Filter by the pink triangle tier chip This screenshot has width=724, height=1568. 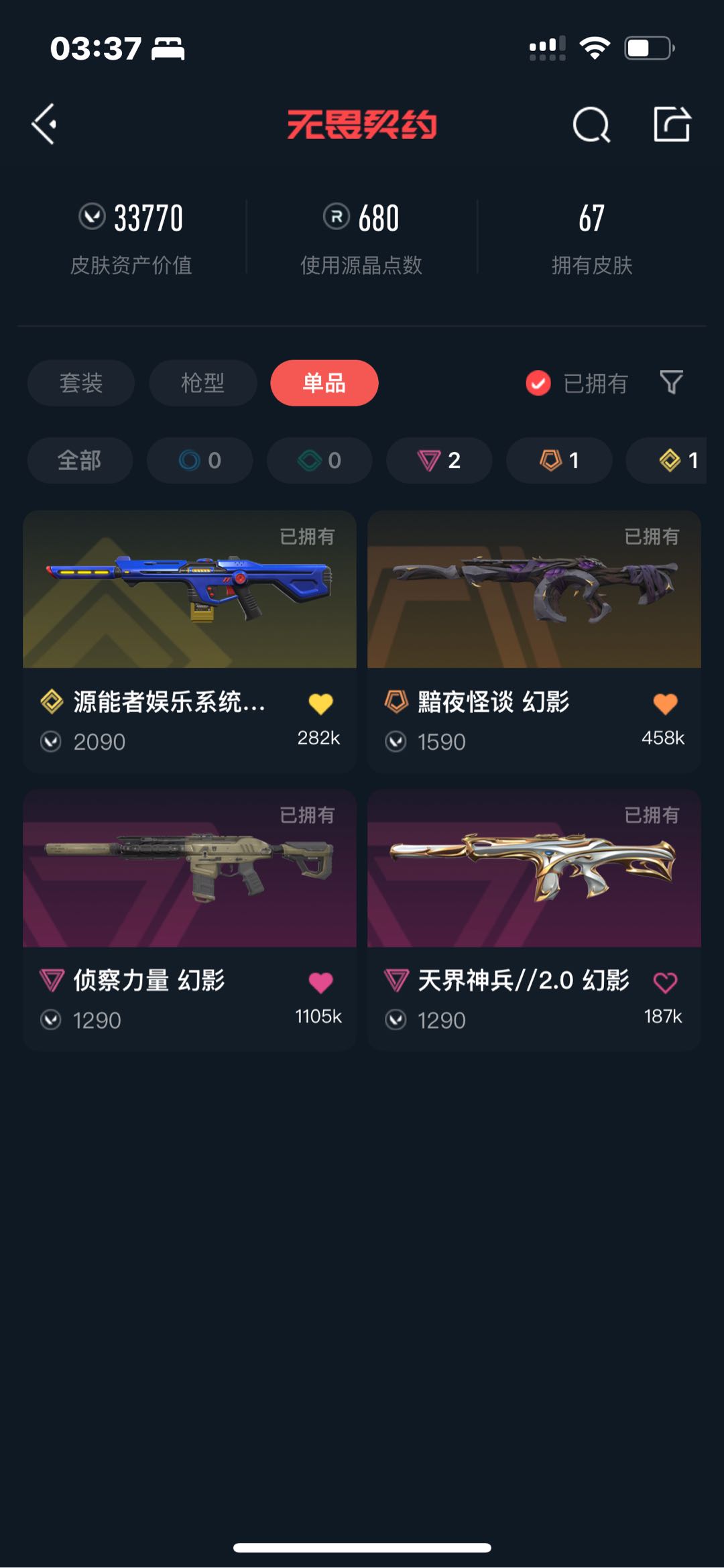tap(439, 460)
